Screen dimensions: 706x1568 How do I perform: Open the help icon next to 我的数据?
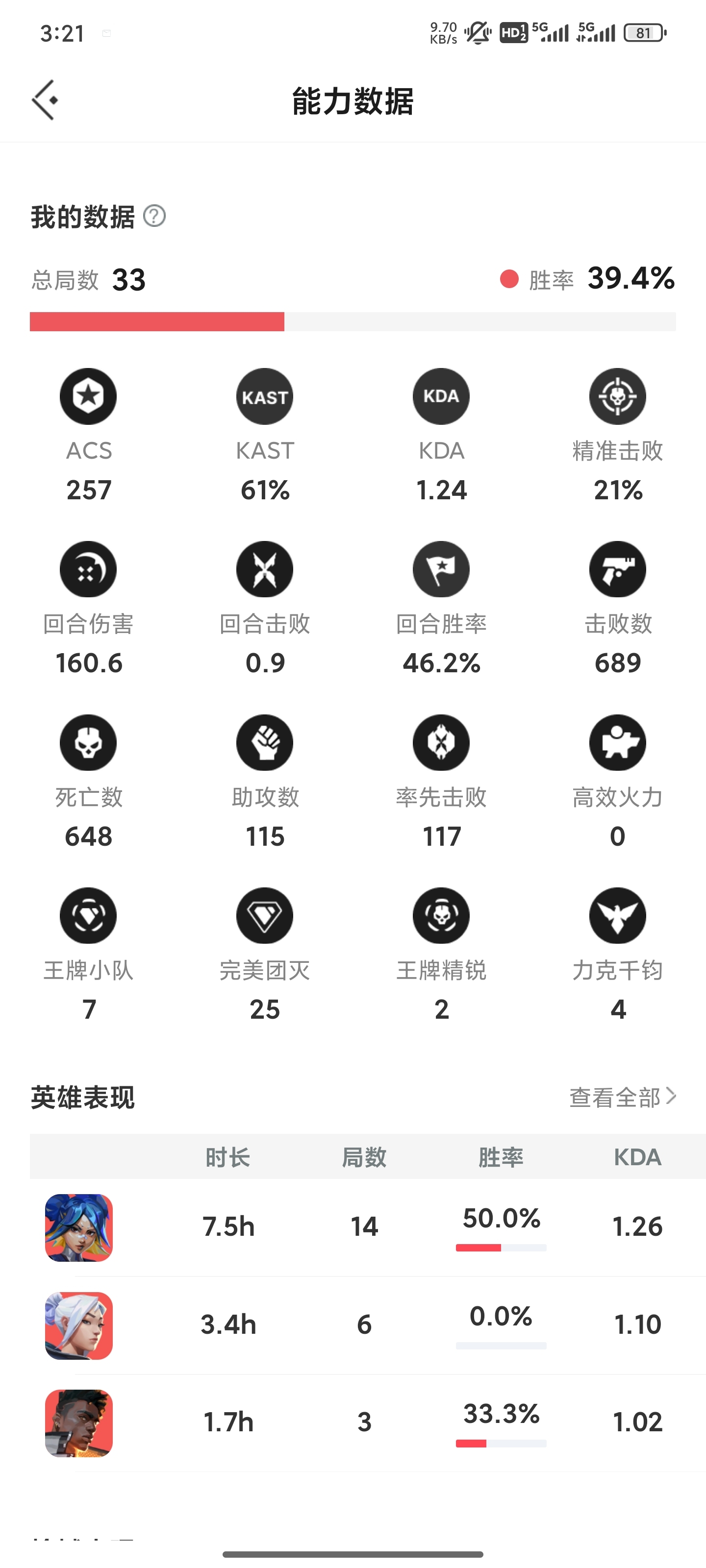tap(154, 216)
